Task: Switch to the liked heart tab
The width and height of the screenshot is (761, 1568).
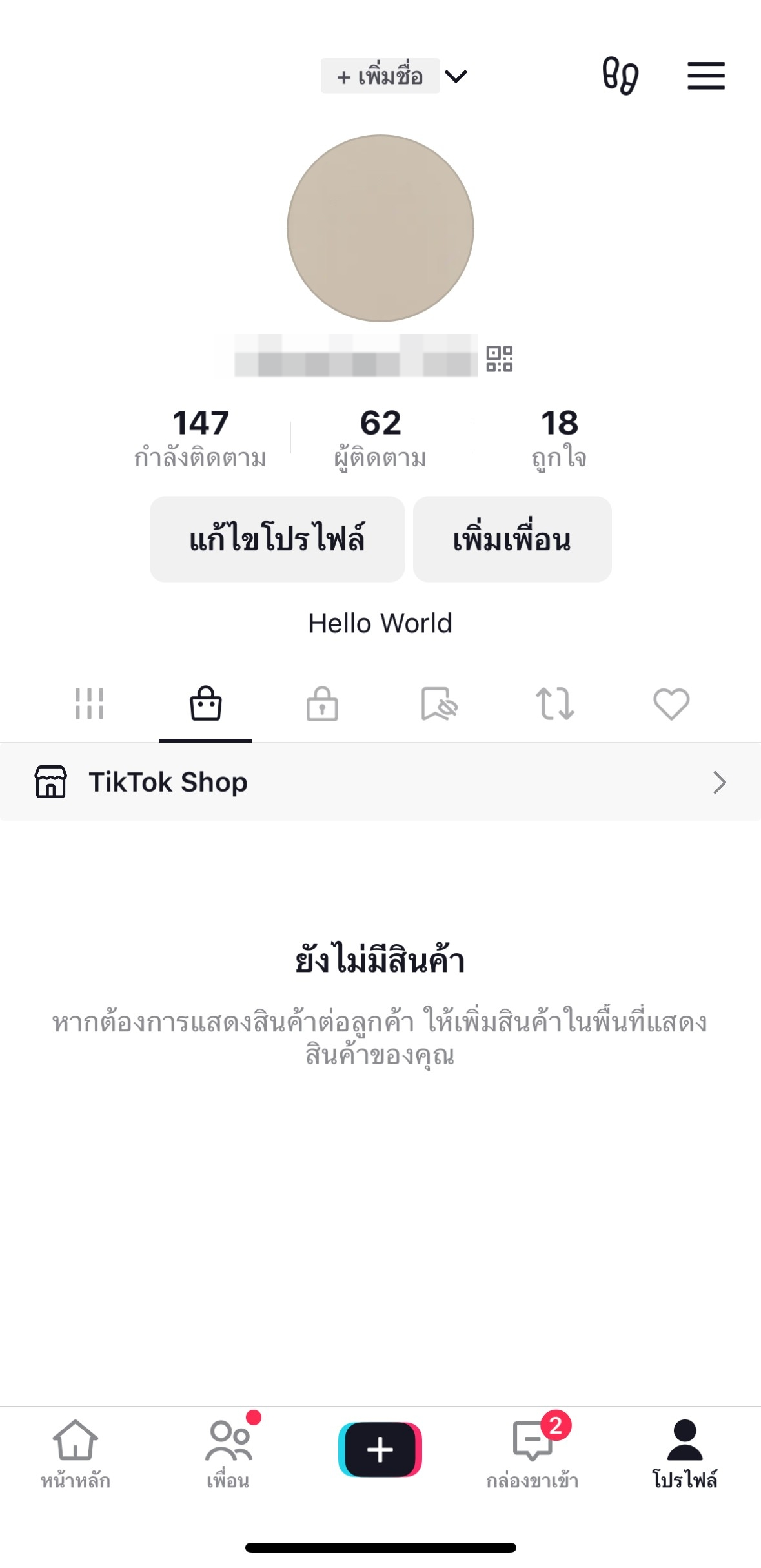Action: [x=671, y=703]
